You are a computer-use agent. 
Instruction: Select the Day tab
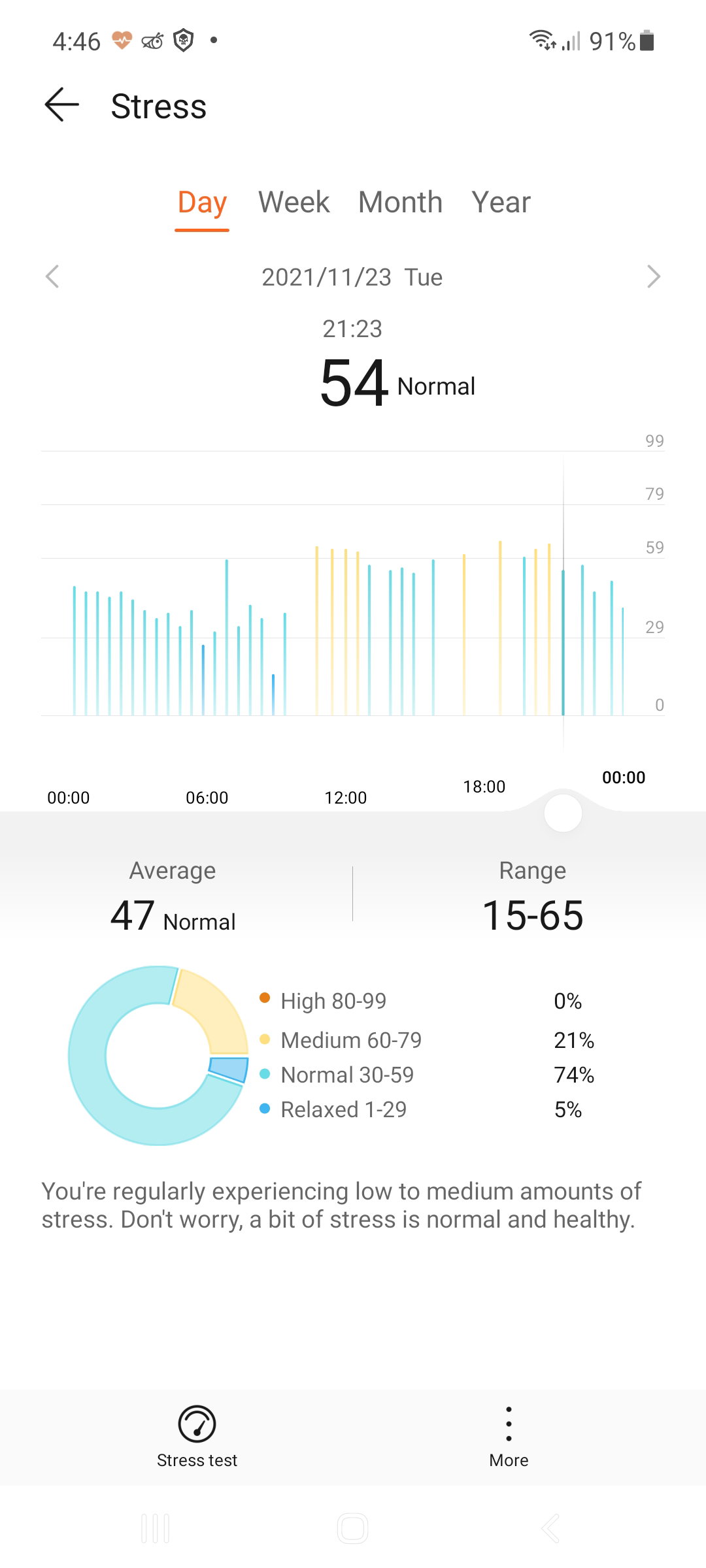point(202,203)
